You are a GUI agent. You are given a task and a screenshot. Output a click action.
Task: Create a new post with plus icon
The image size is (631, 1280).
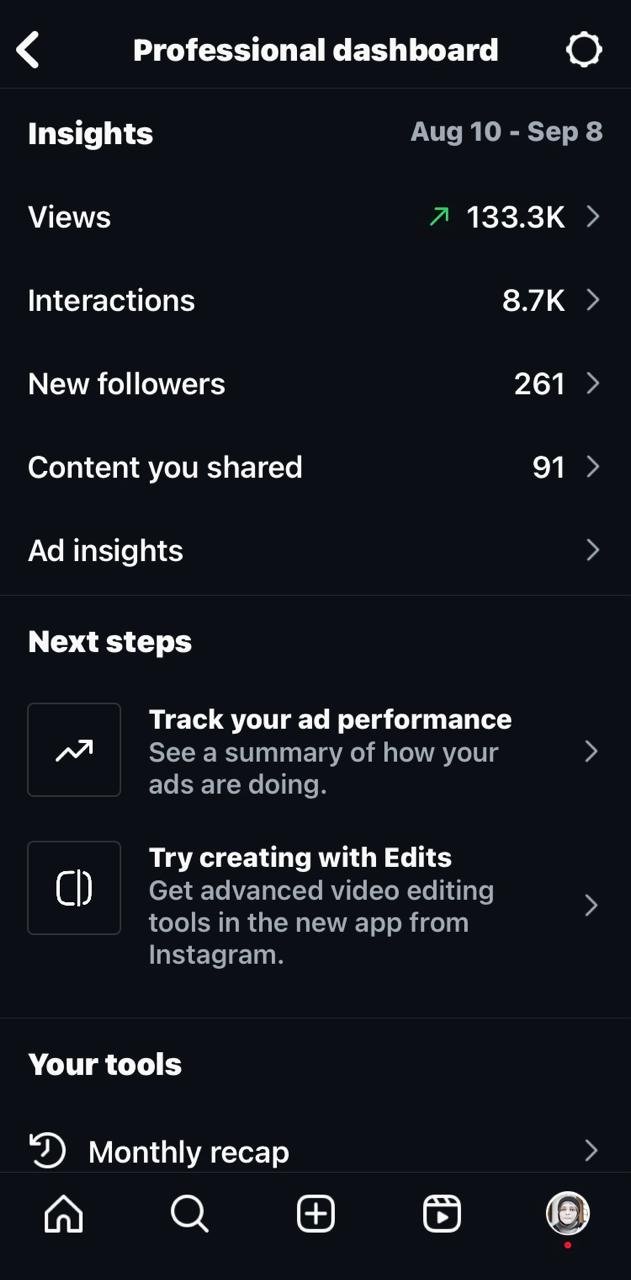316,1214
